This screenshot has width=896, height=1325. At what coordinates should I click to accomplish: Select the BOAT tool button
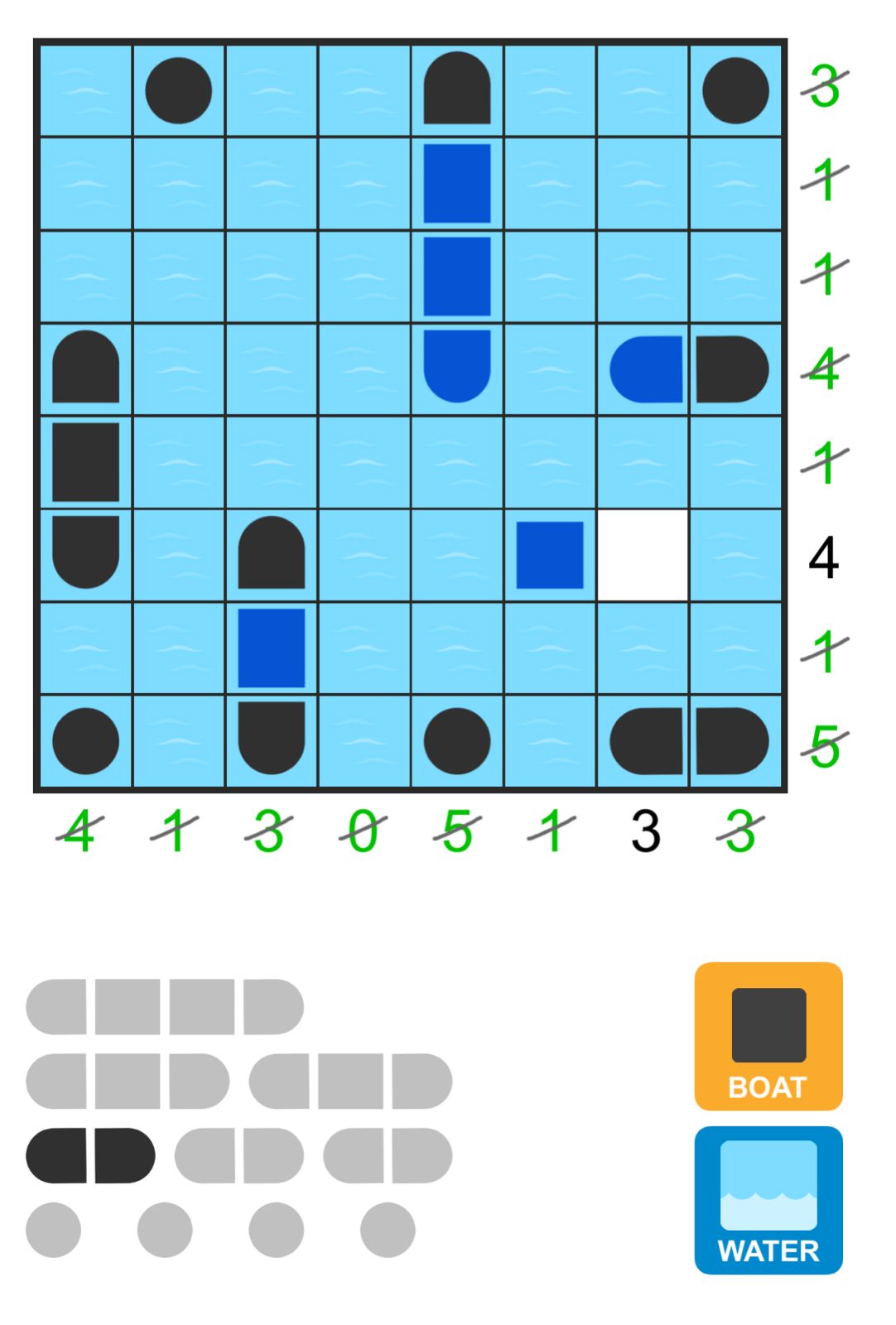[x=768, y=1035]
